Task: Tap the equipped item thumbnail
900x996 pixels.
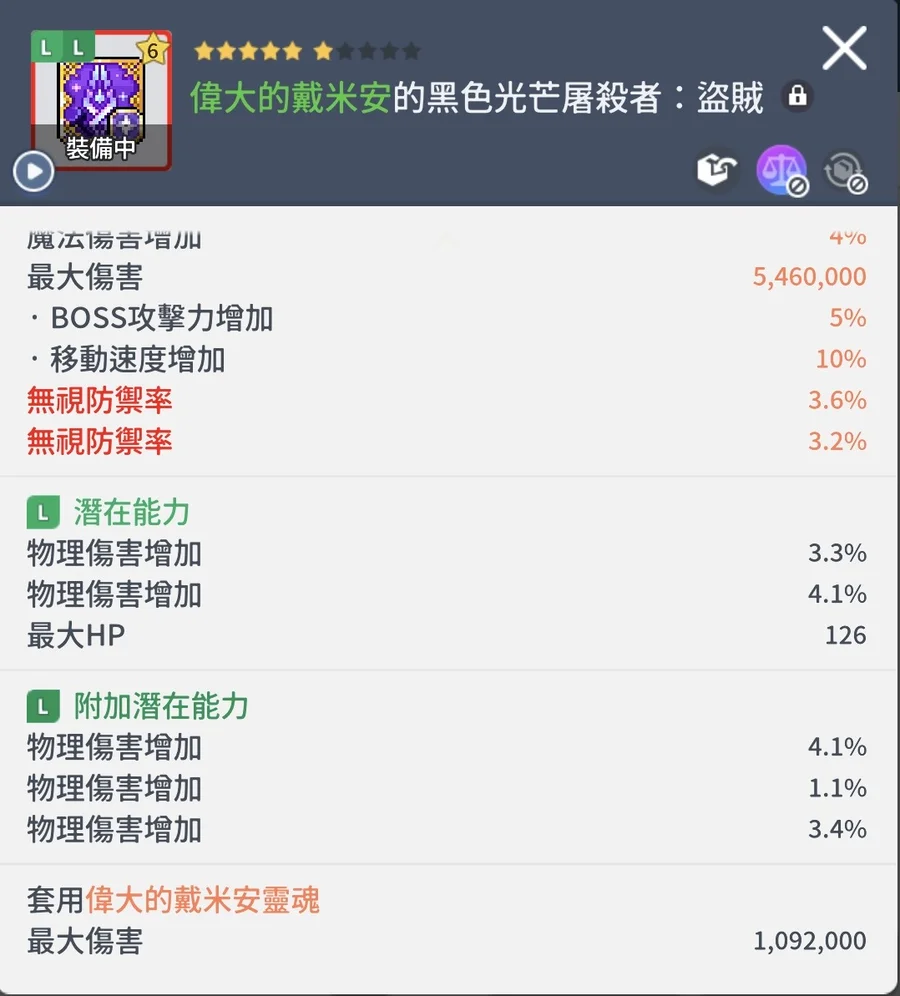Action: (102, 100)
